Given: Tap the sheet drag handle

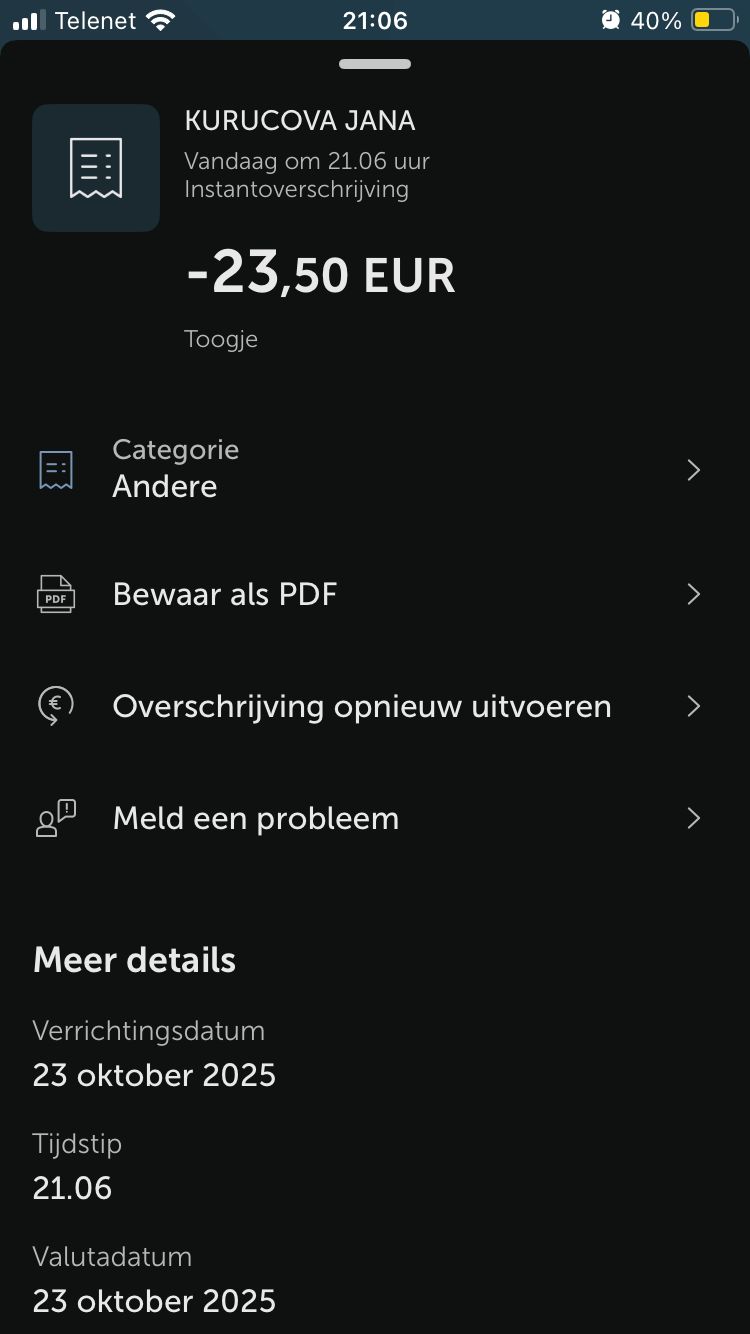Looking at the screenshot, I should [x=375, y=64].
